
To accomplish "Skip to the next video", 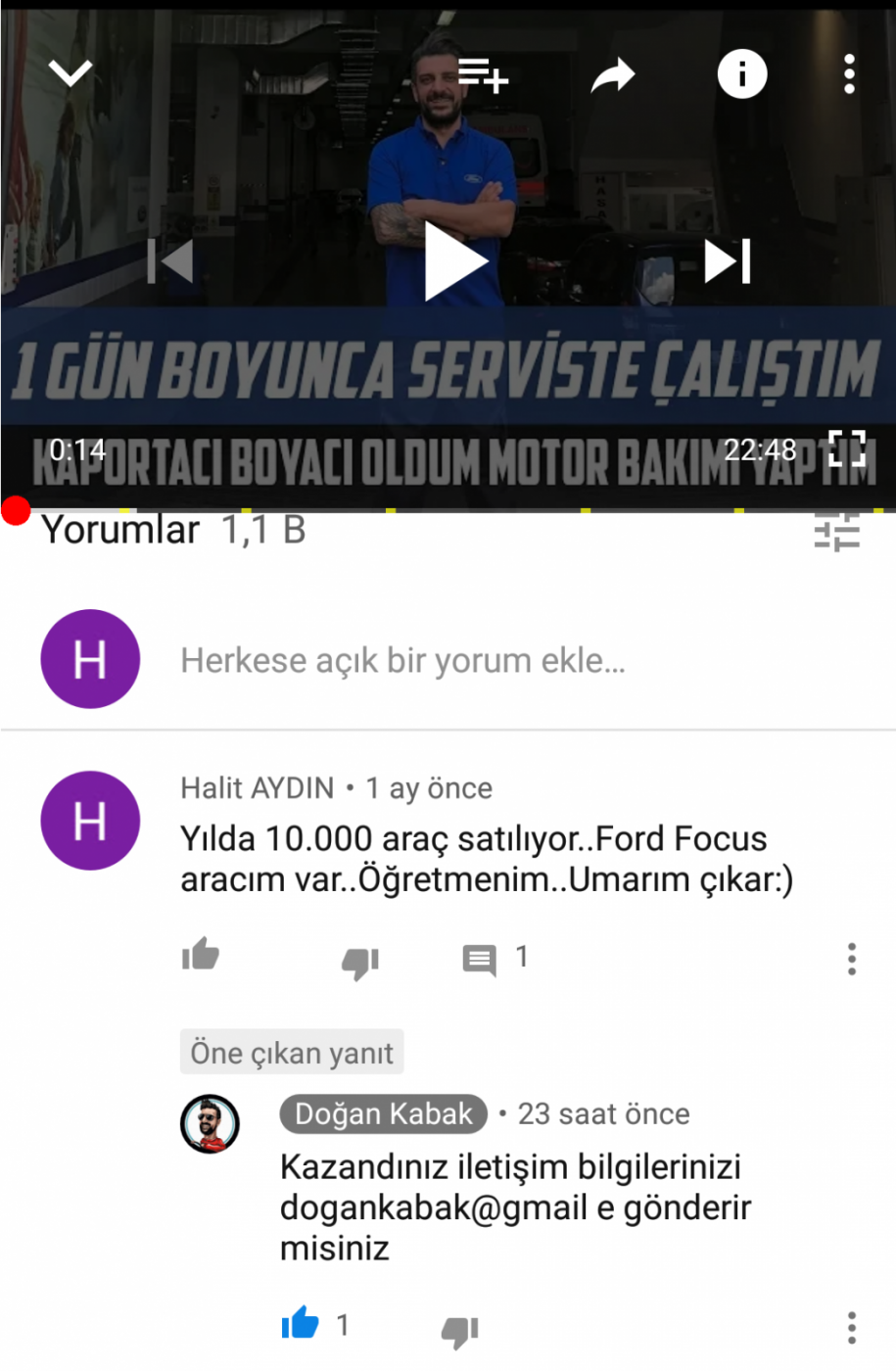I will (x=728, y=261).
